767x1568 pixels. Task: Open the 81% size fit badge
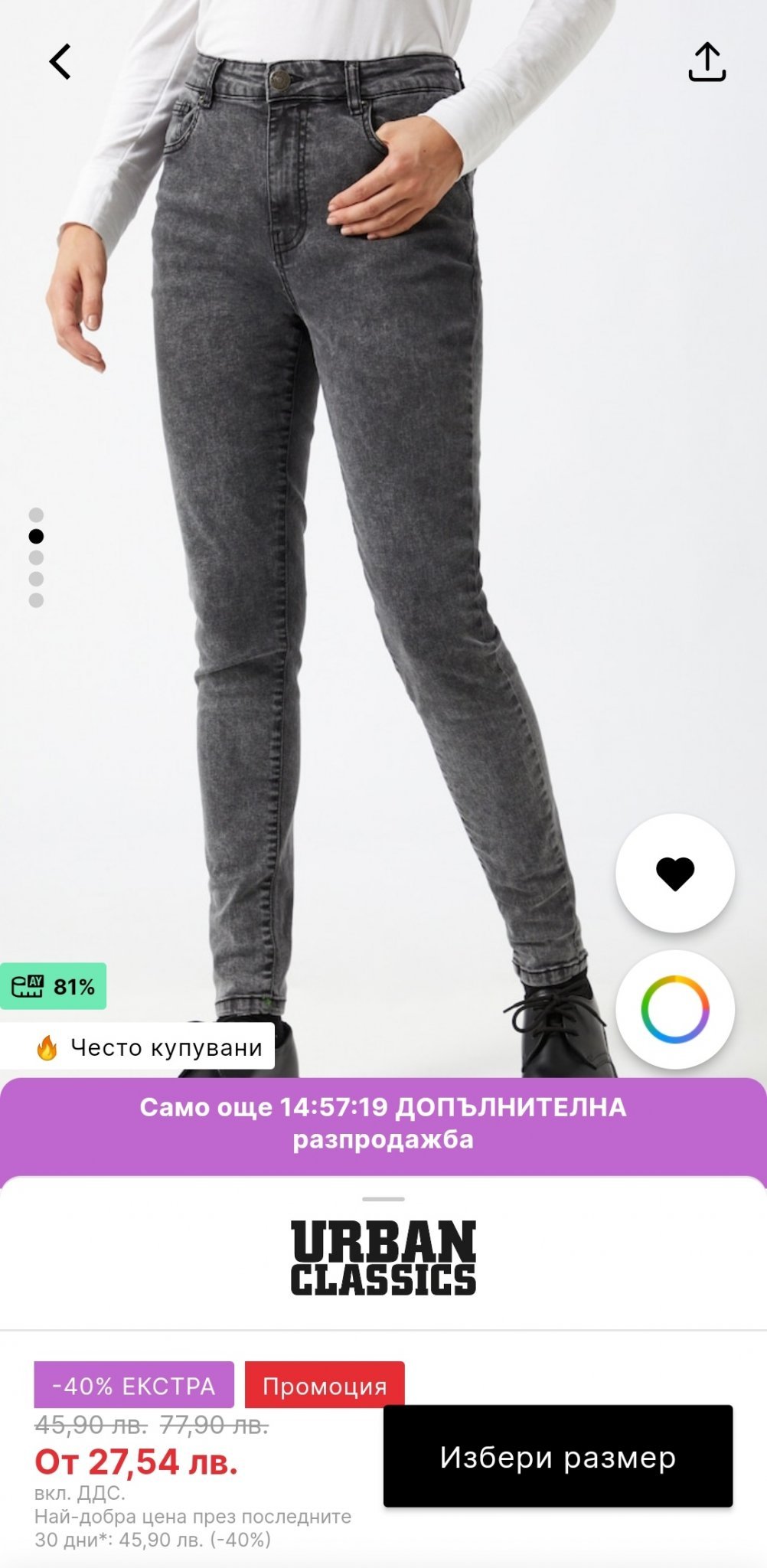53,986
